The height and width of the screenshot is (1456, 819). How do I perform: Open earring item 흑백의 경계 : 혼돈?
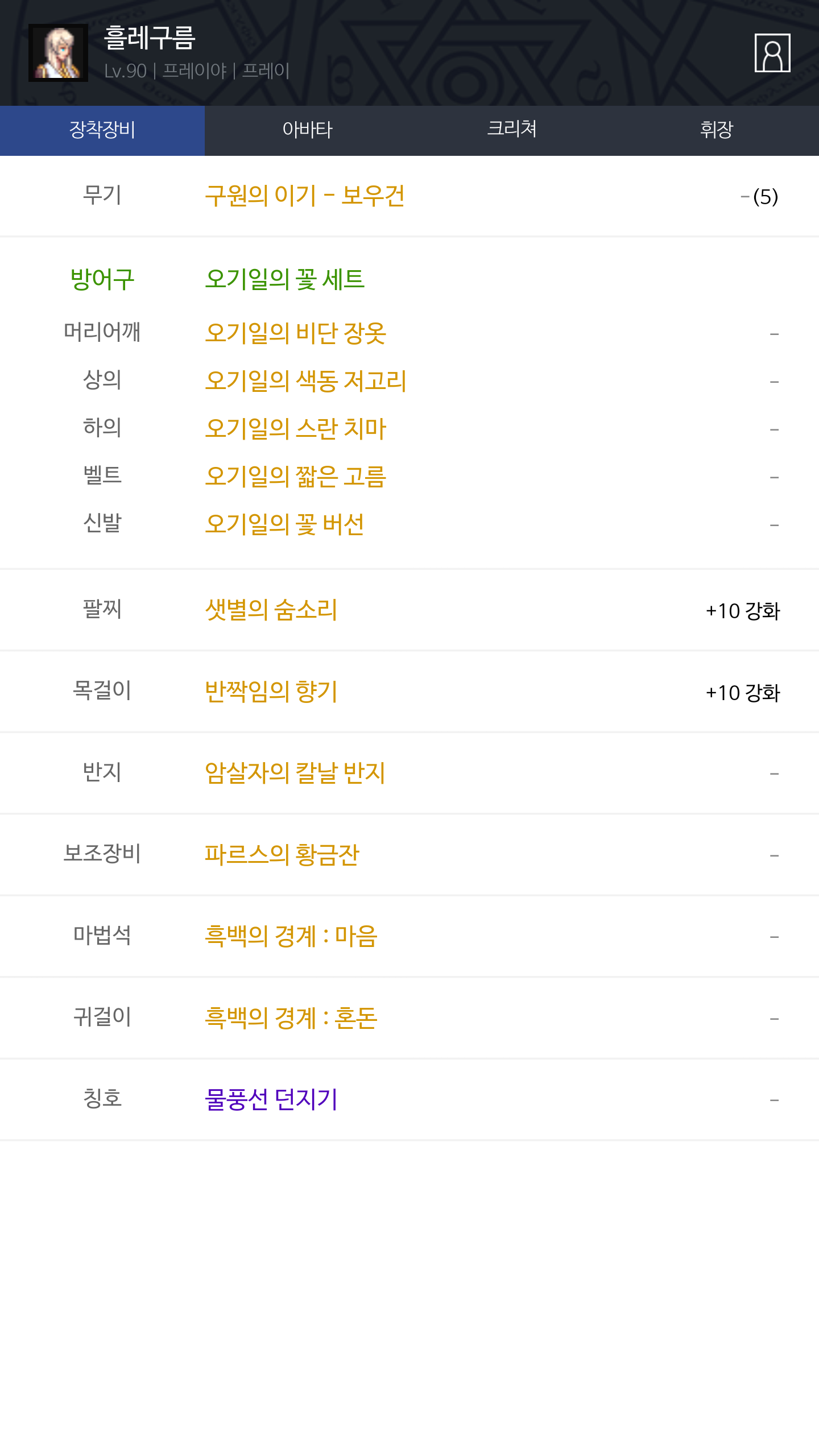click(x=291, y=1018)
